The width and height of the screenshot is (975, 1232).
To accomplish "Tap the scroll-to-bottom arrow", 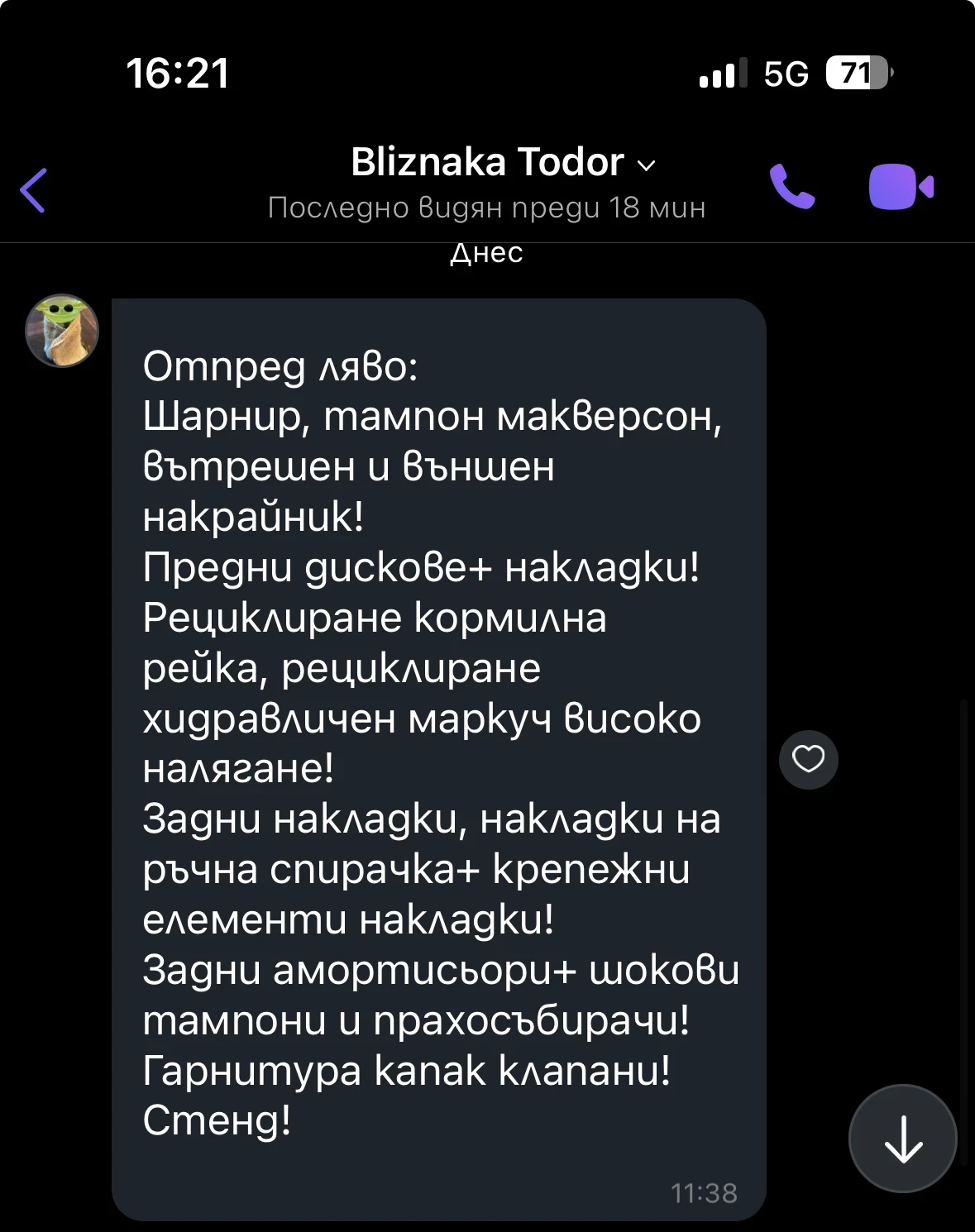I will pyautogui.click(x=902, y=1139).
